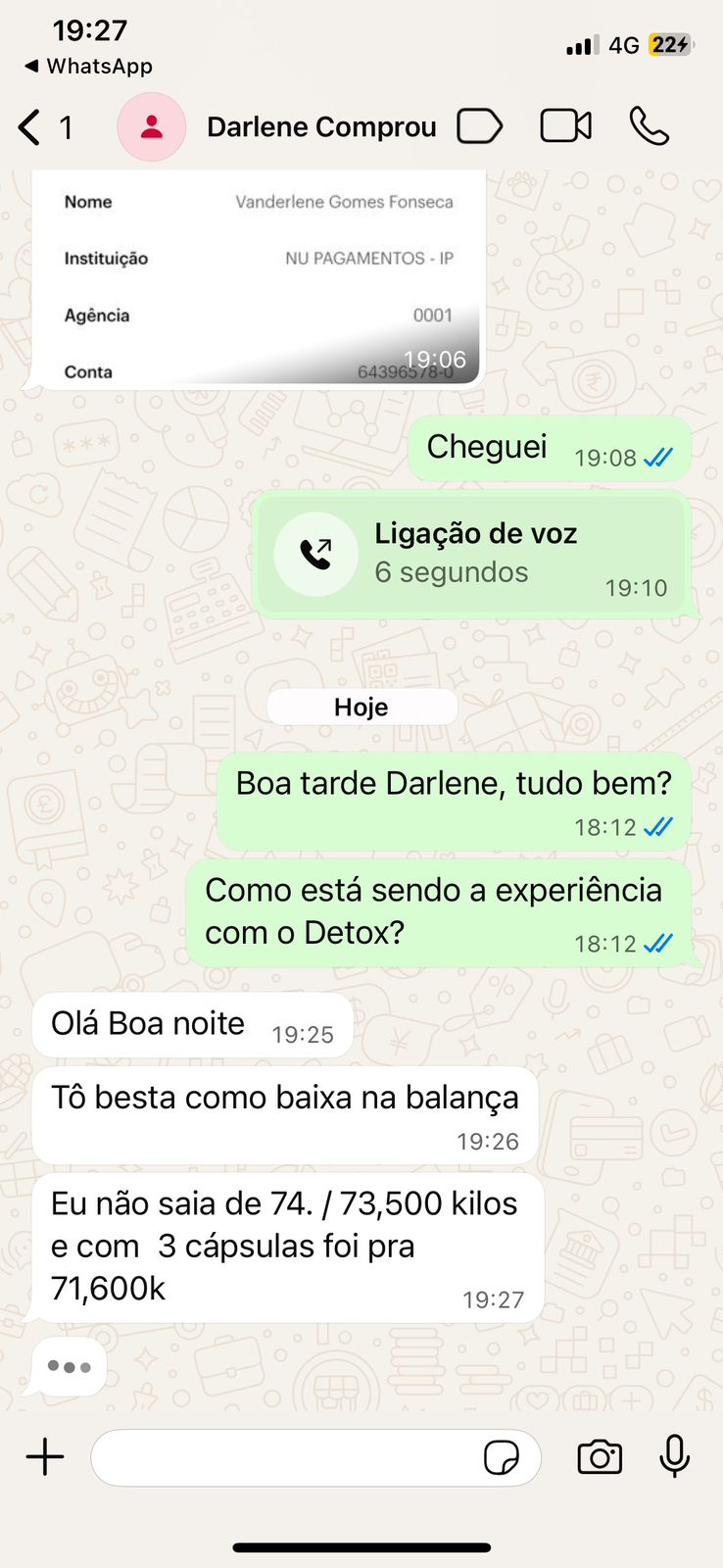723x1568 pixels.
Task: Open the attachment plus menu
Action: (45, 1457)
